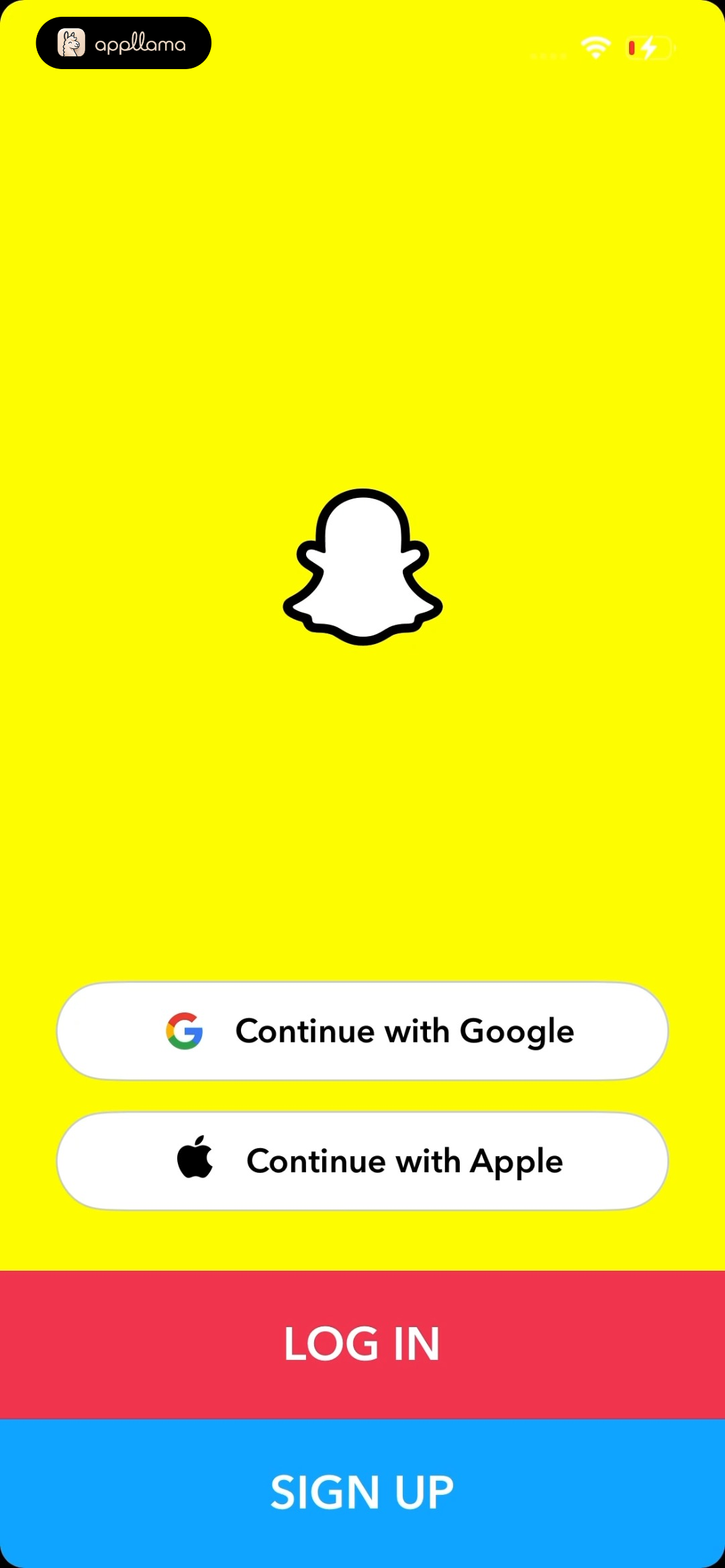725x1568 pixels.
Task: Choose Continue with Apple
Action: (362, 1161)
